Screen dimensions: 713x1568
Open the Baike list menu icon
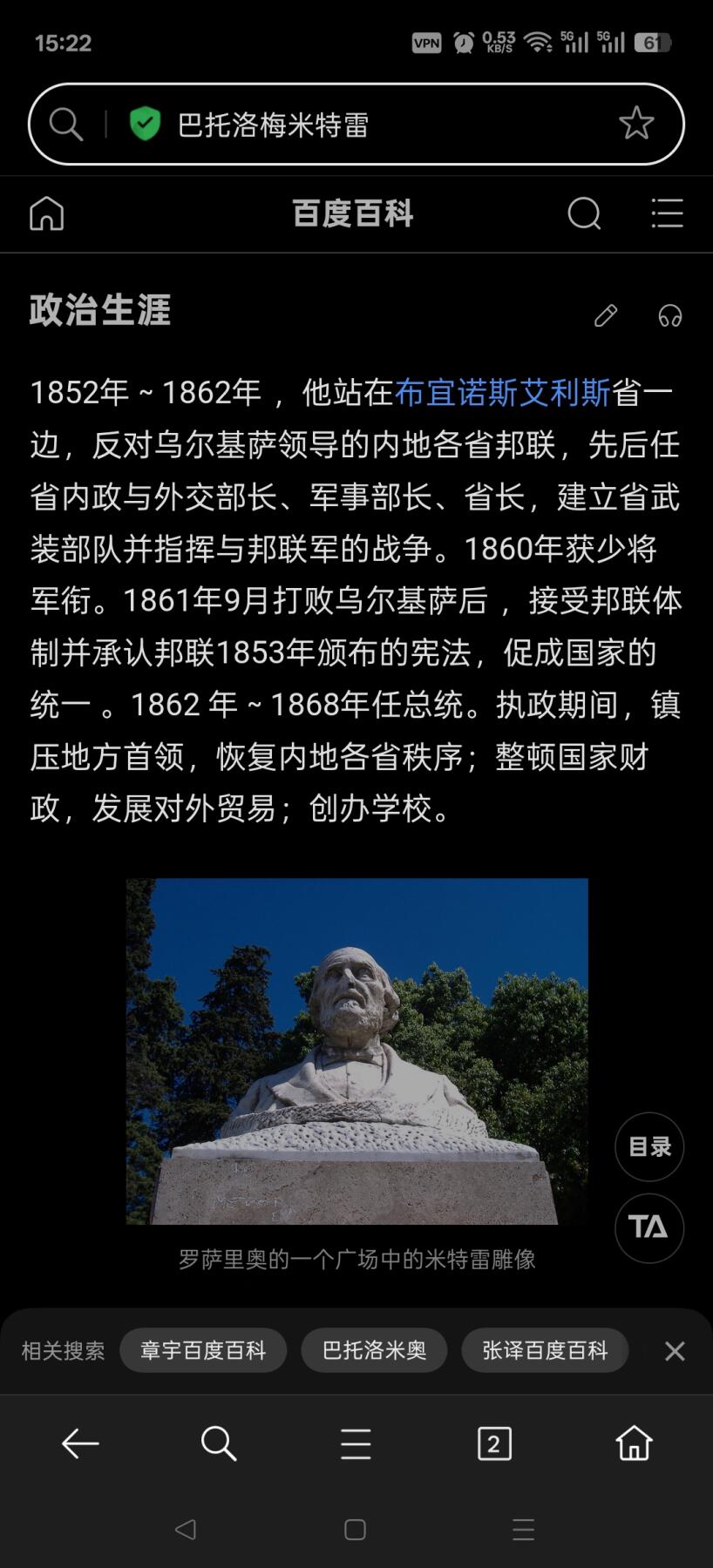667,213
